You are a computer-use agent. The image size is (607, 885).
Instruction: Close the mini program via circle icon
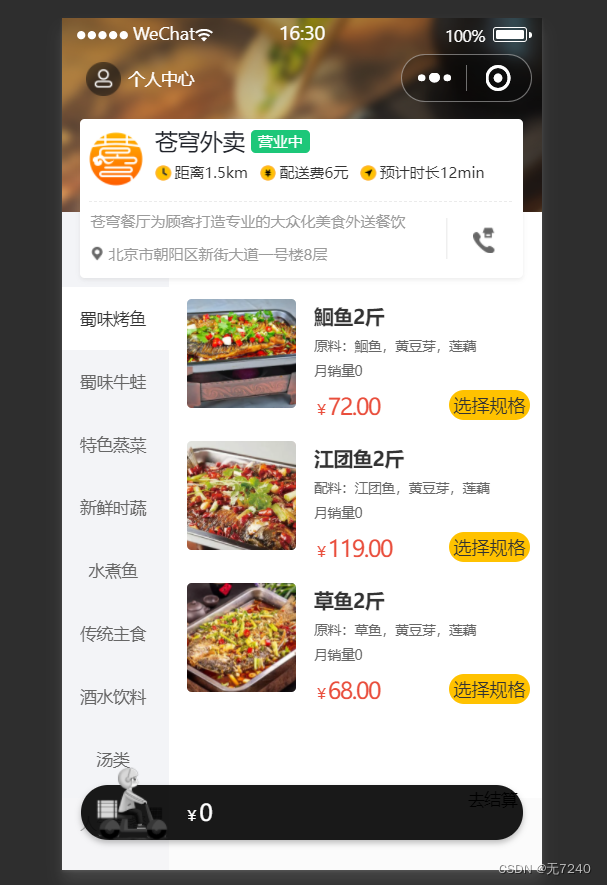pos(497,78)
